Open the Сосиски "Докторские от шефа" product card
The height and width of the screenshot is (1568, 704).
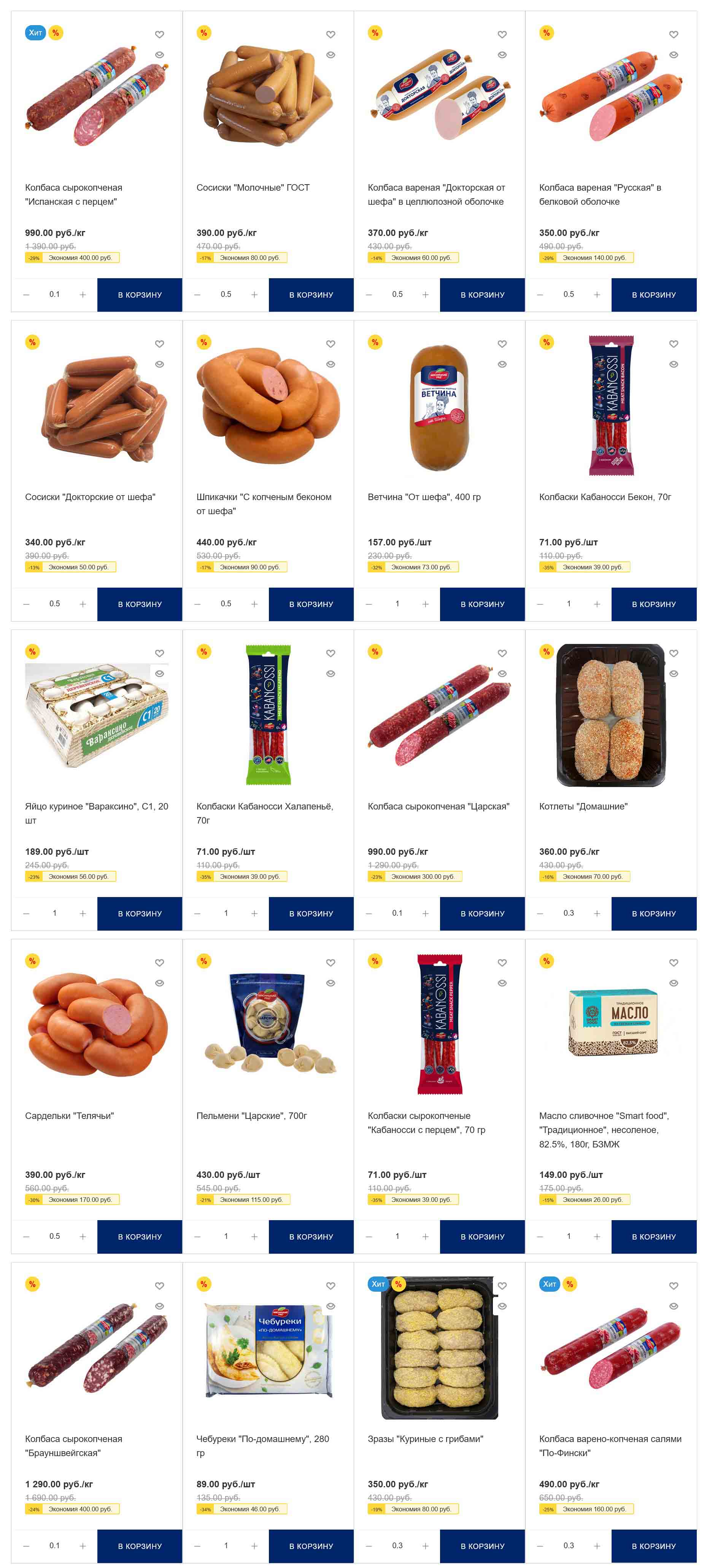[90, 497]
